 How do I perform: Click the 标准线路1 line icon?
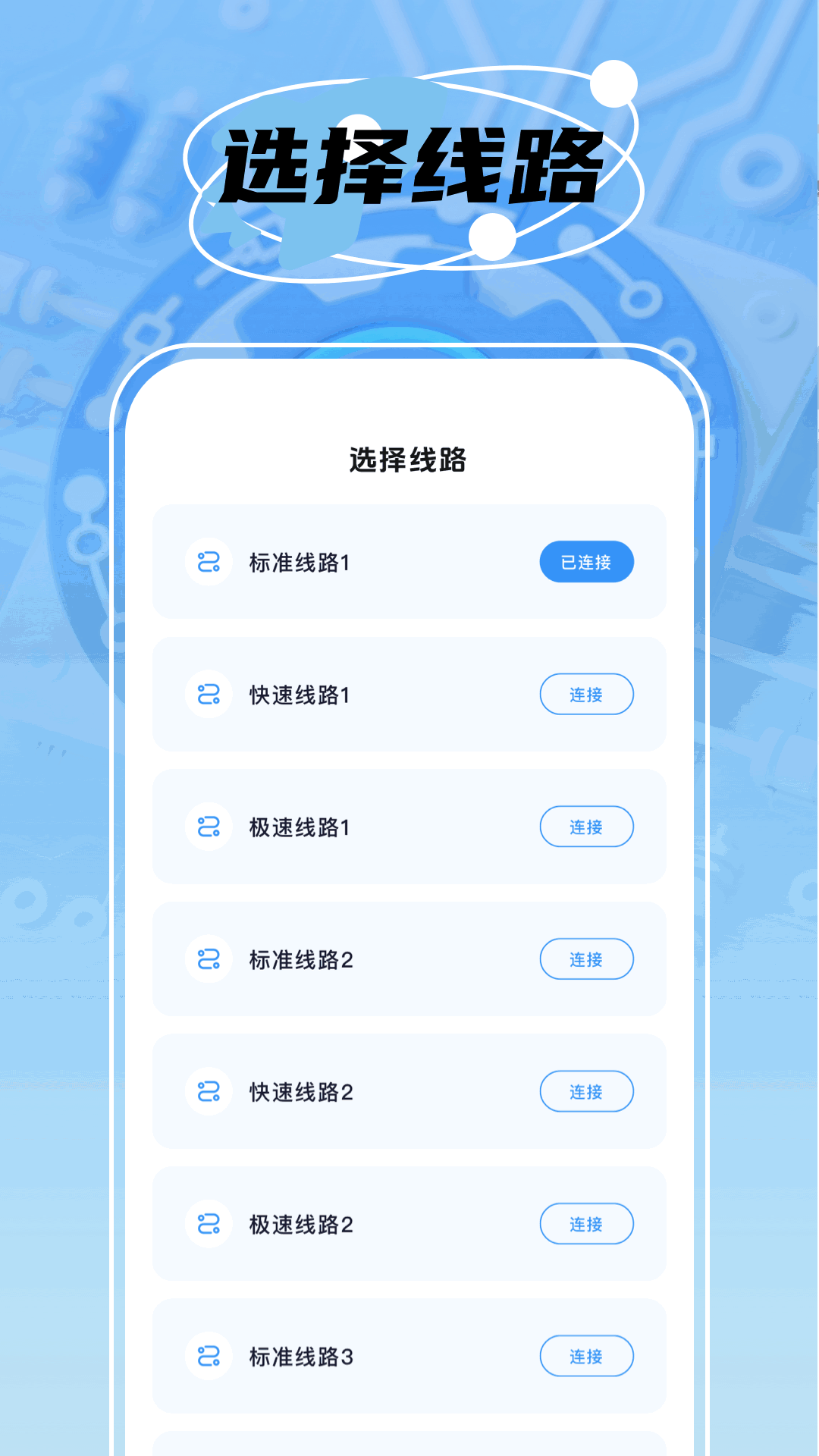209,562
